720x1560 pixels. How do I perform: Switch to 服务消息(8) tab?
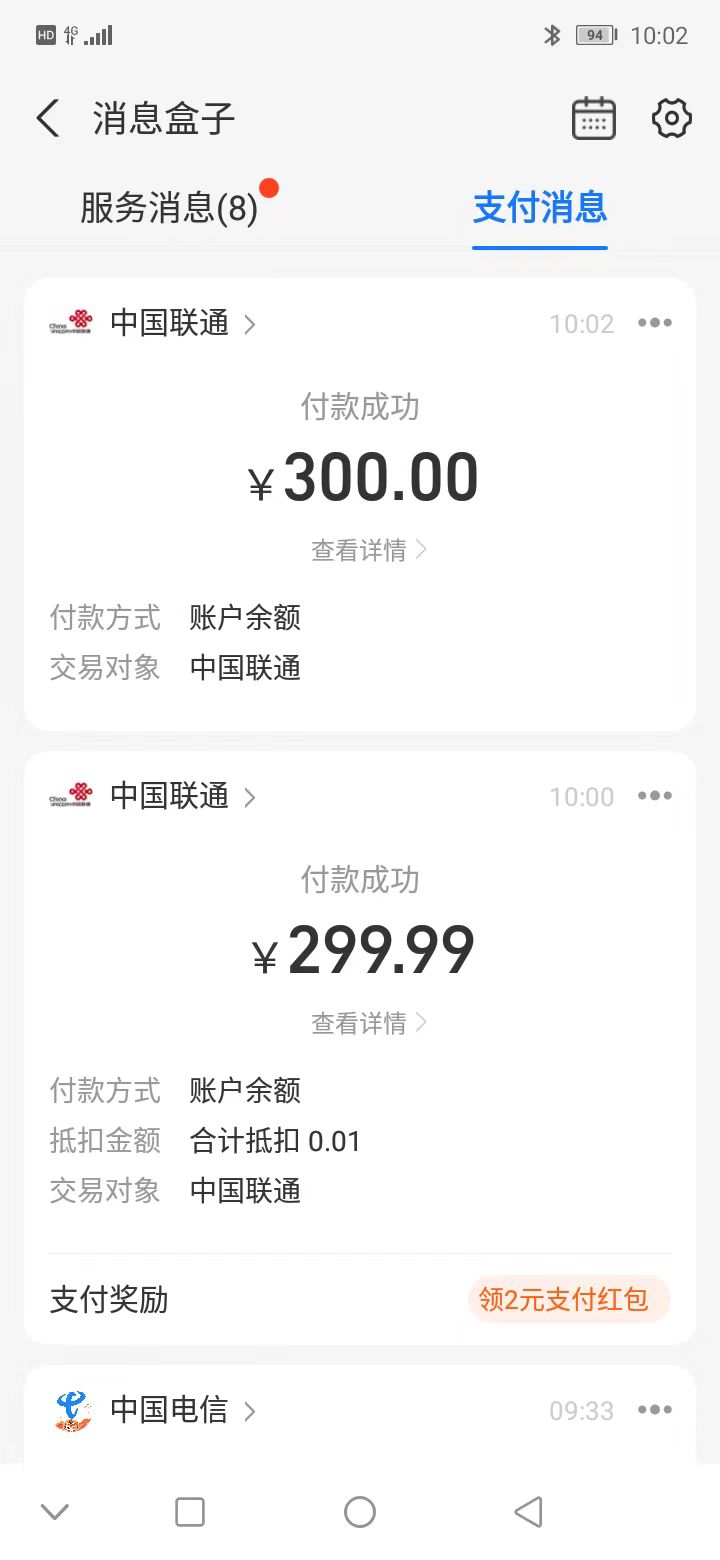(x=169, y=208)
